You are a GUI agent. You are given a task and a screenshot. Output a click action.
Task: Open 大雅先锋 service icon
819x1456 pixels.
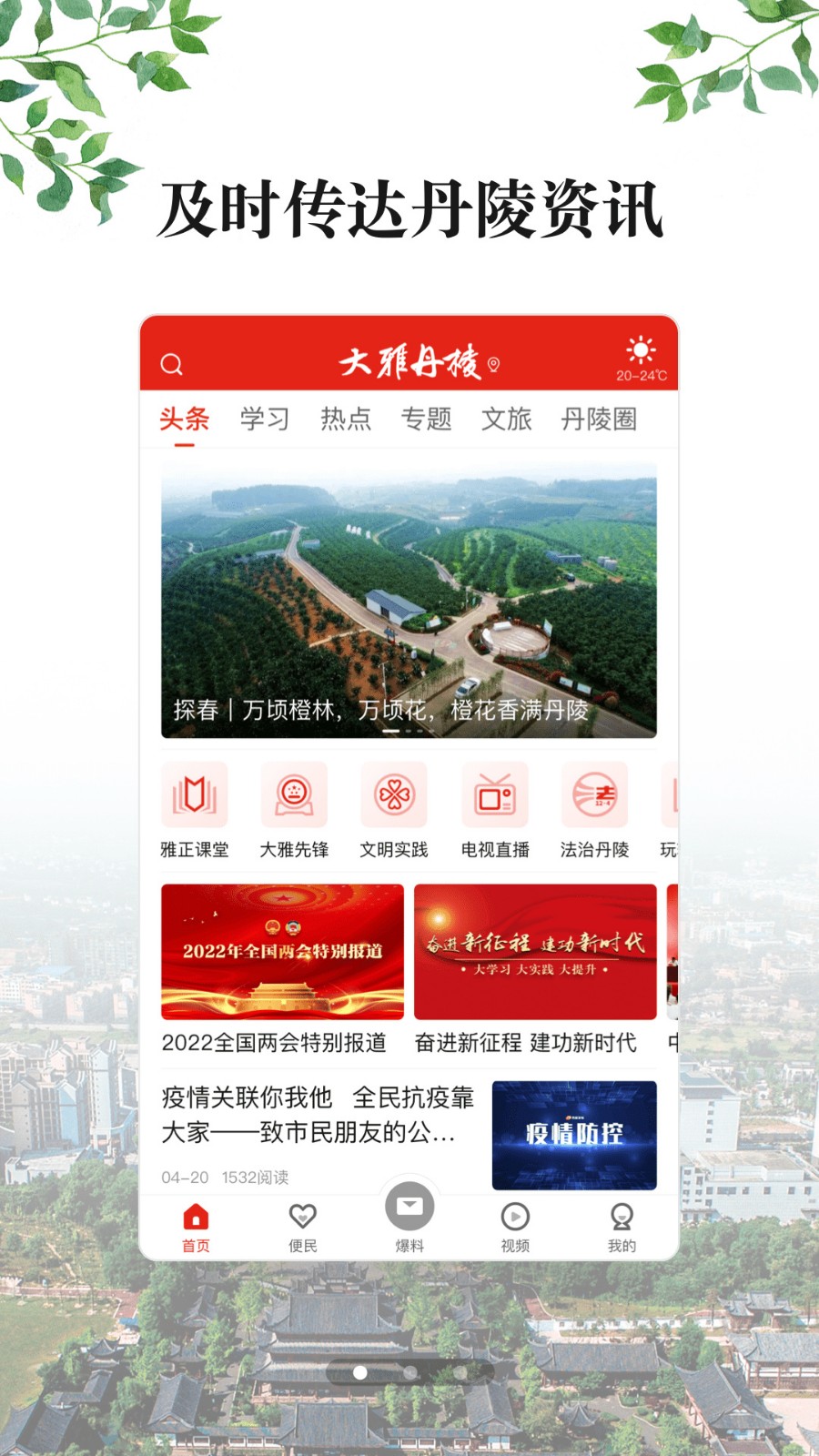tap(294, 794)
